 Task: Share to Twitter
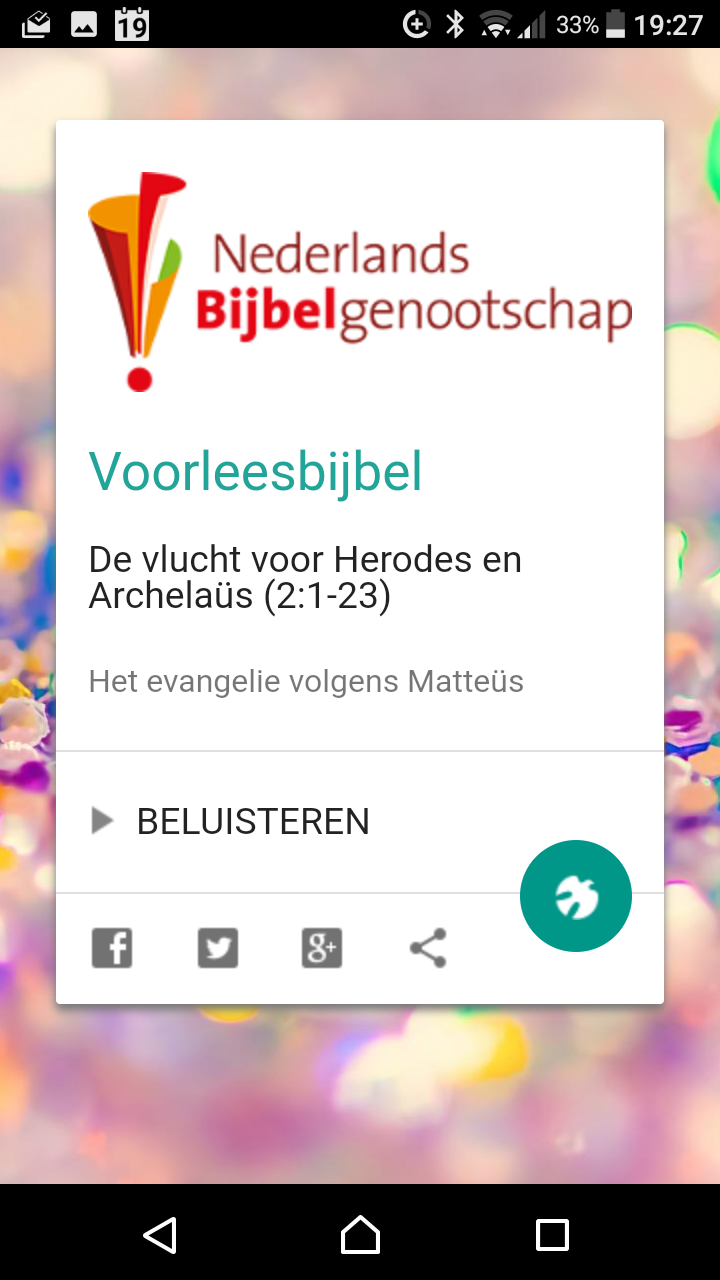pos(218,948)
